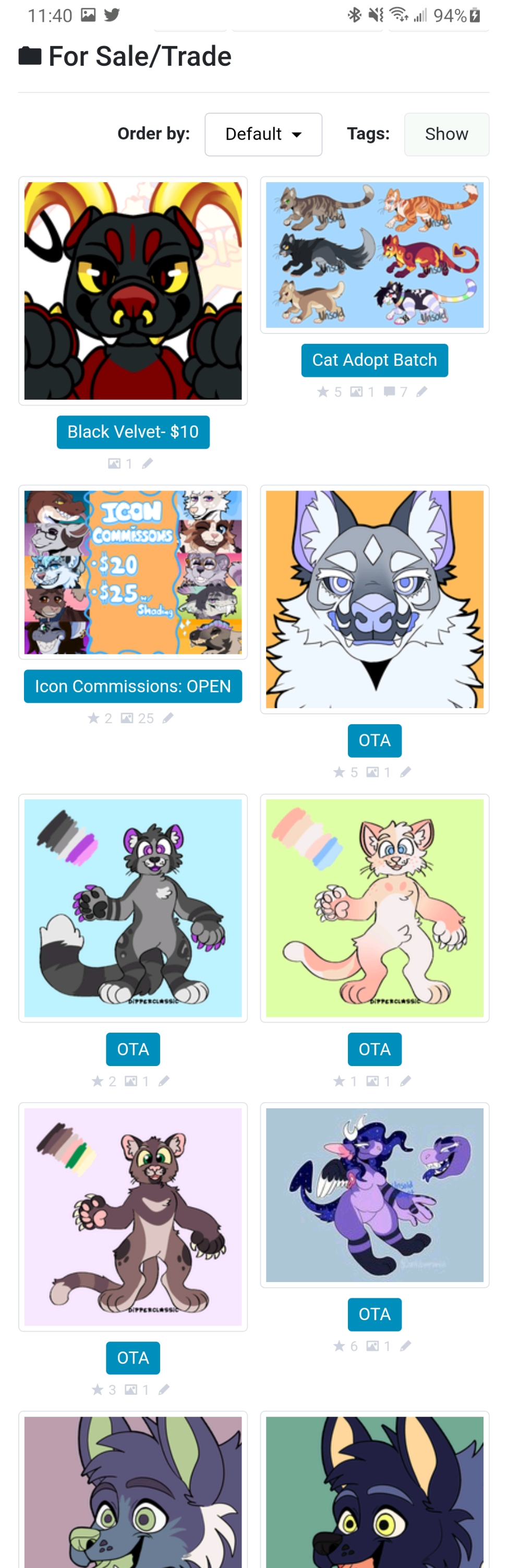This screenshot has height=1568, width=507.
Task: Open the purple dragon character tile
Action: pos(375,1194)
